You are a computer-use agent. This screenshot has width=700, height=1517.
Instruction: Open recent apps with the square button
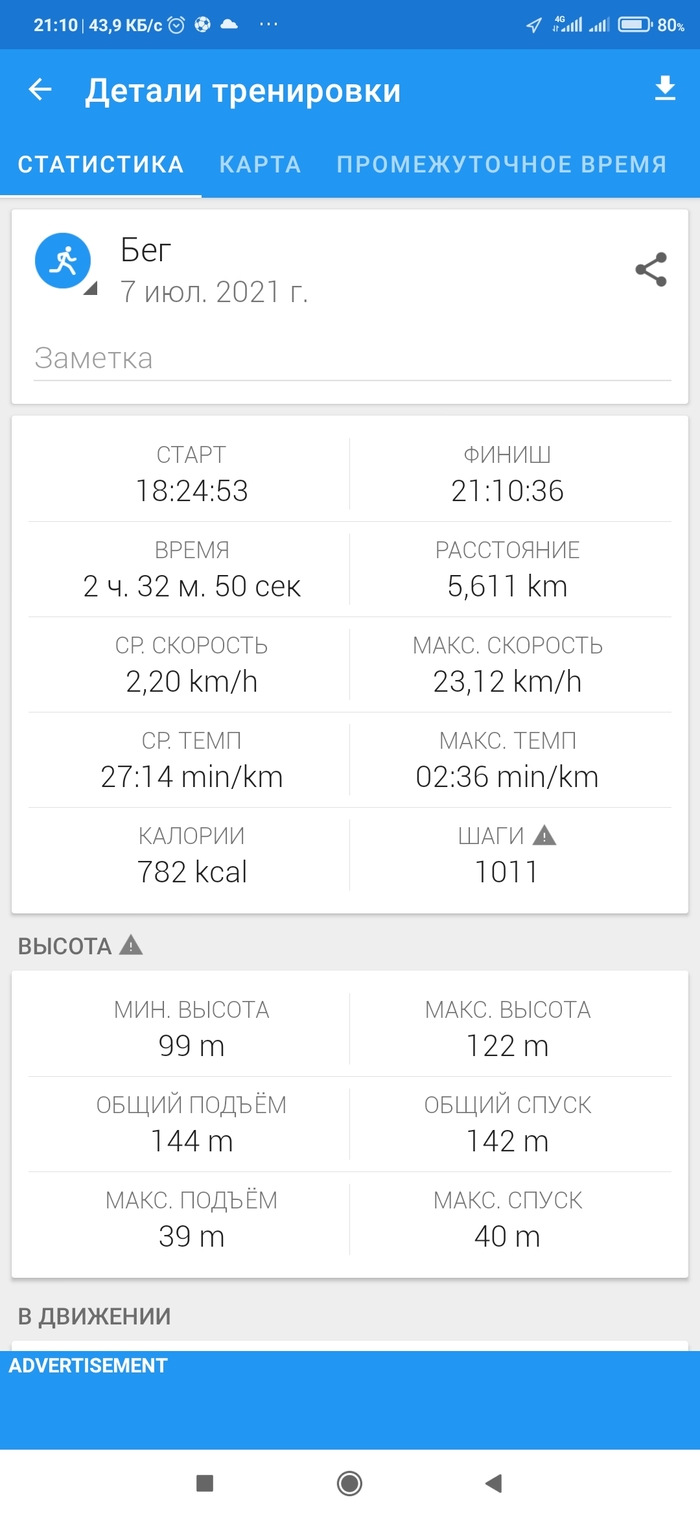[x=205, y=1483]
